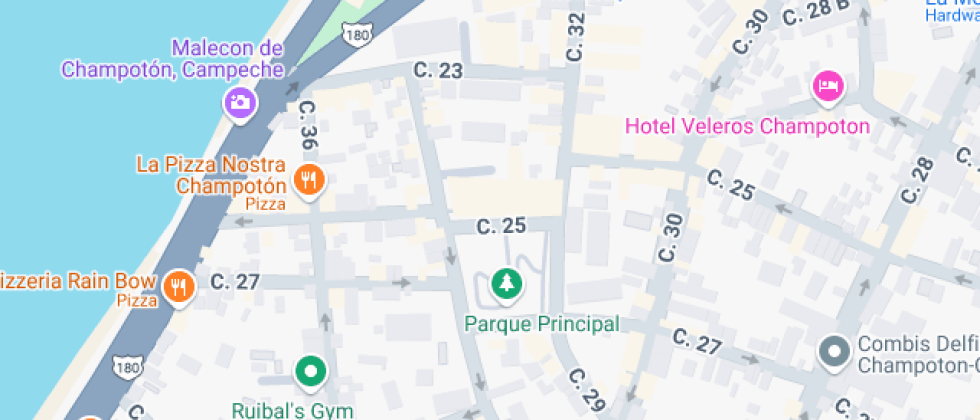Open Hotel Veleros Champoton lodging pin
The width and height of the screenshot is (980, 420).
tap(828, 87)
